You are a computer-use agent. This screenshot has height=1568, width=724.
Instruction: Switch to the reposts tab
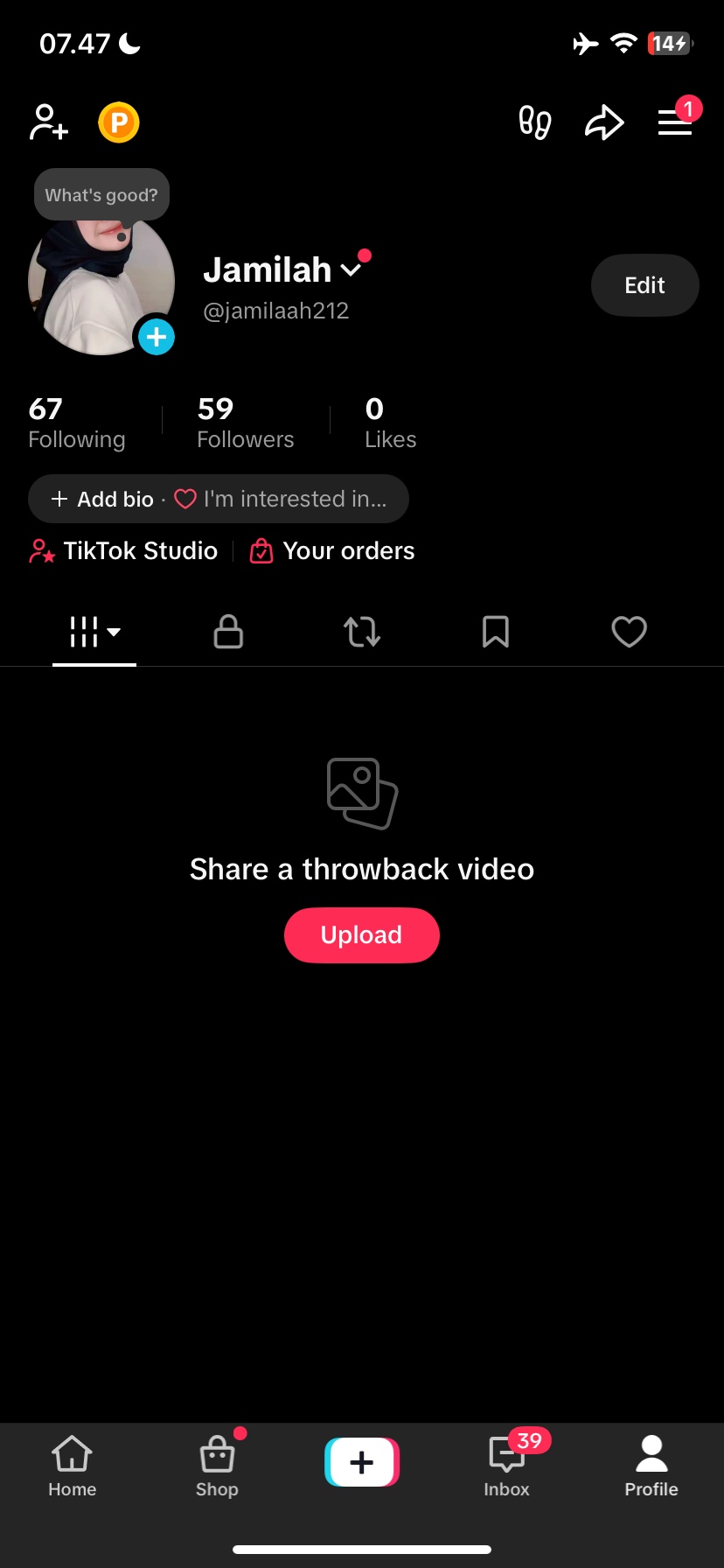[362, 632]
